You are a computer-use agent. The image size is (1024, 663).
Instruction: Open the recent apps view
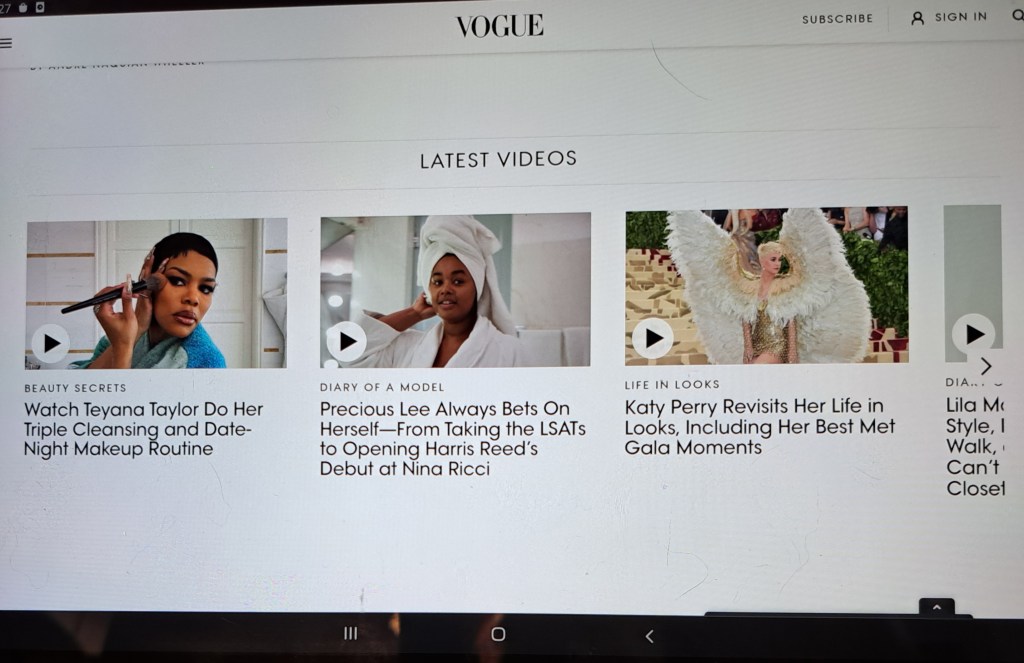pyautogui.click(x=350, y=633)
